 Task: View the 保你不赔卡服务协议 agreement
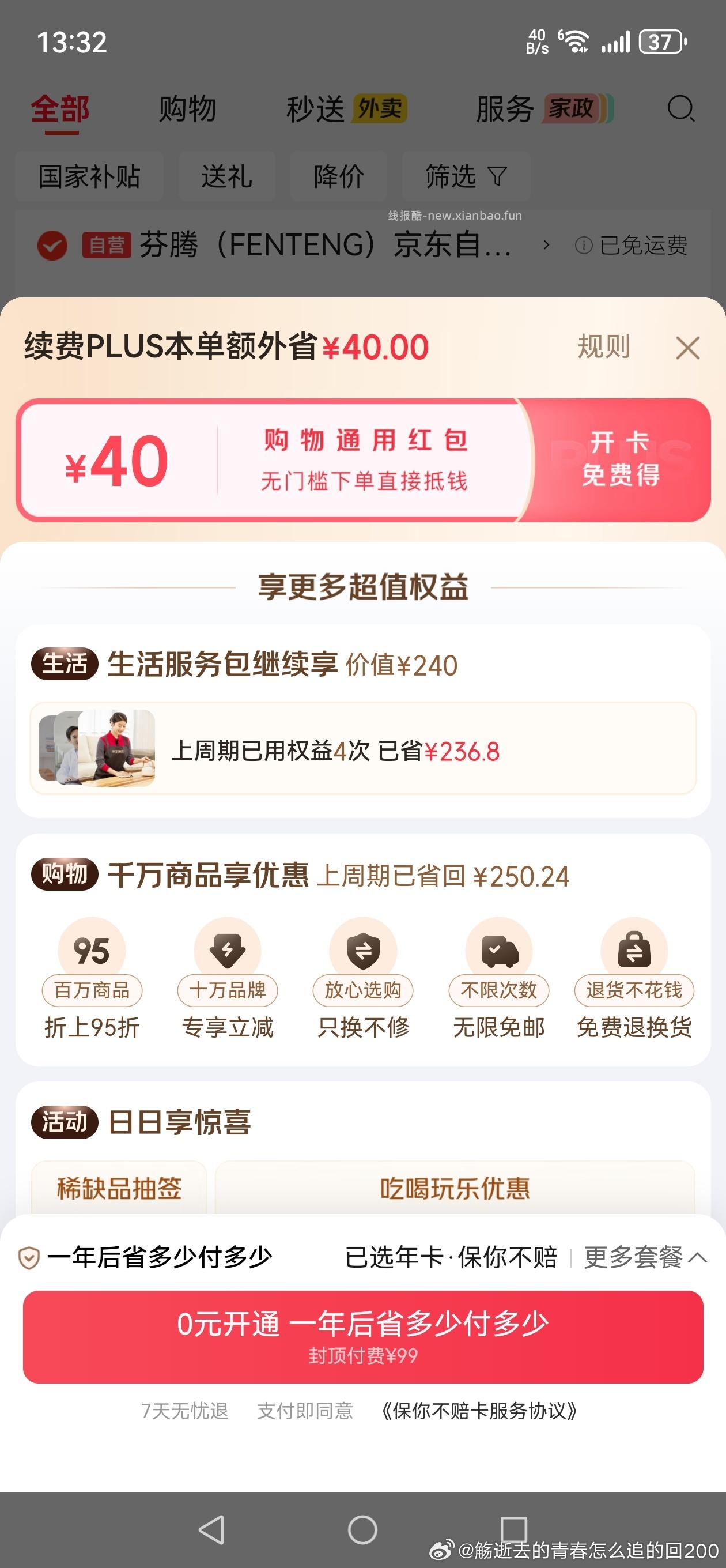478,1412
